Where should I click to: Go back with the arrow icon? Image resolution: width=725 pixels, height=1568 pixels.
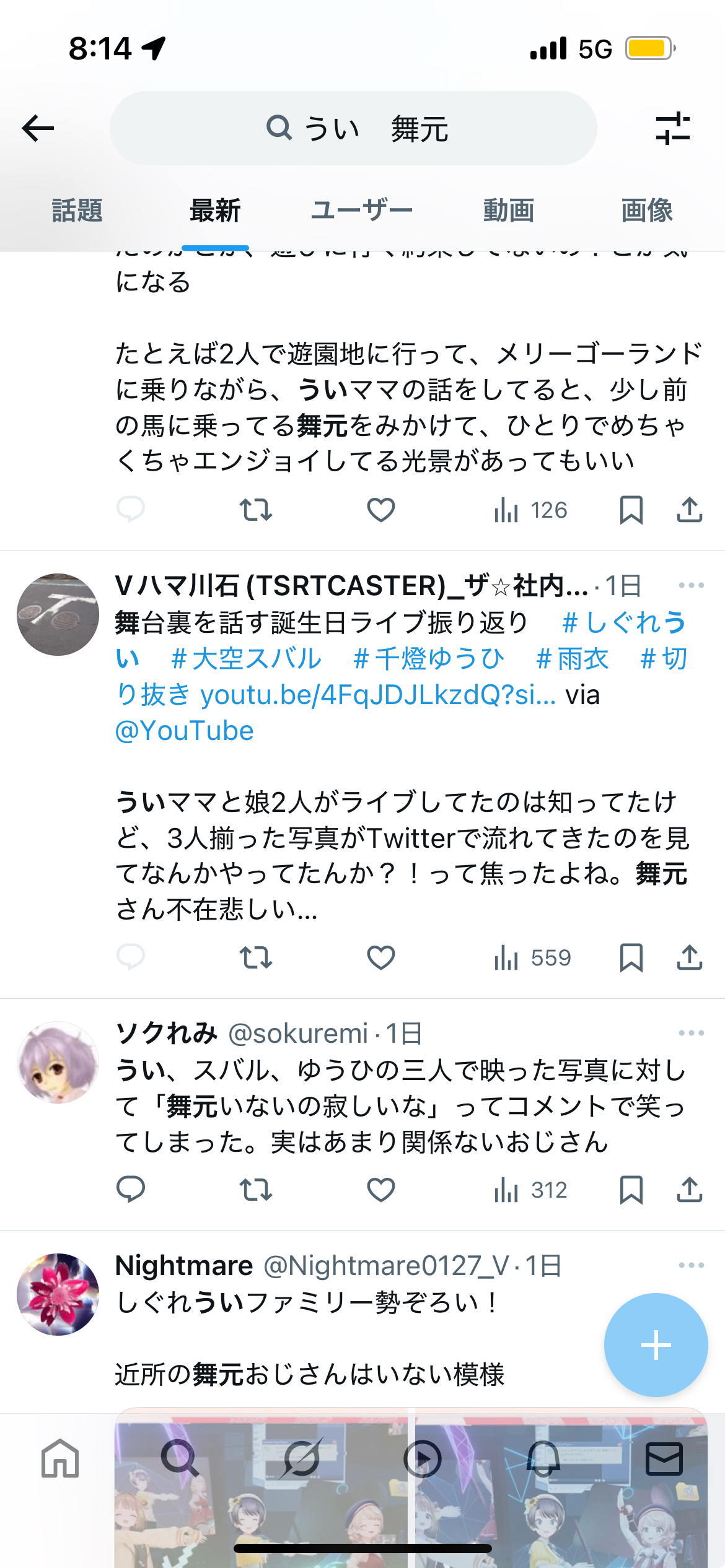pos(38,128)
